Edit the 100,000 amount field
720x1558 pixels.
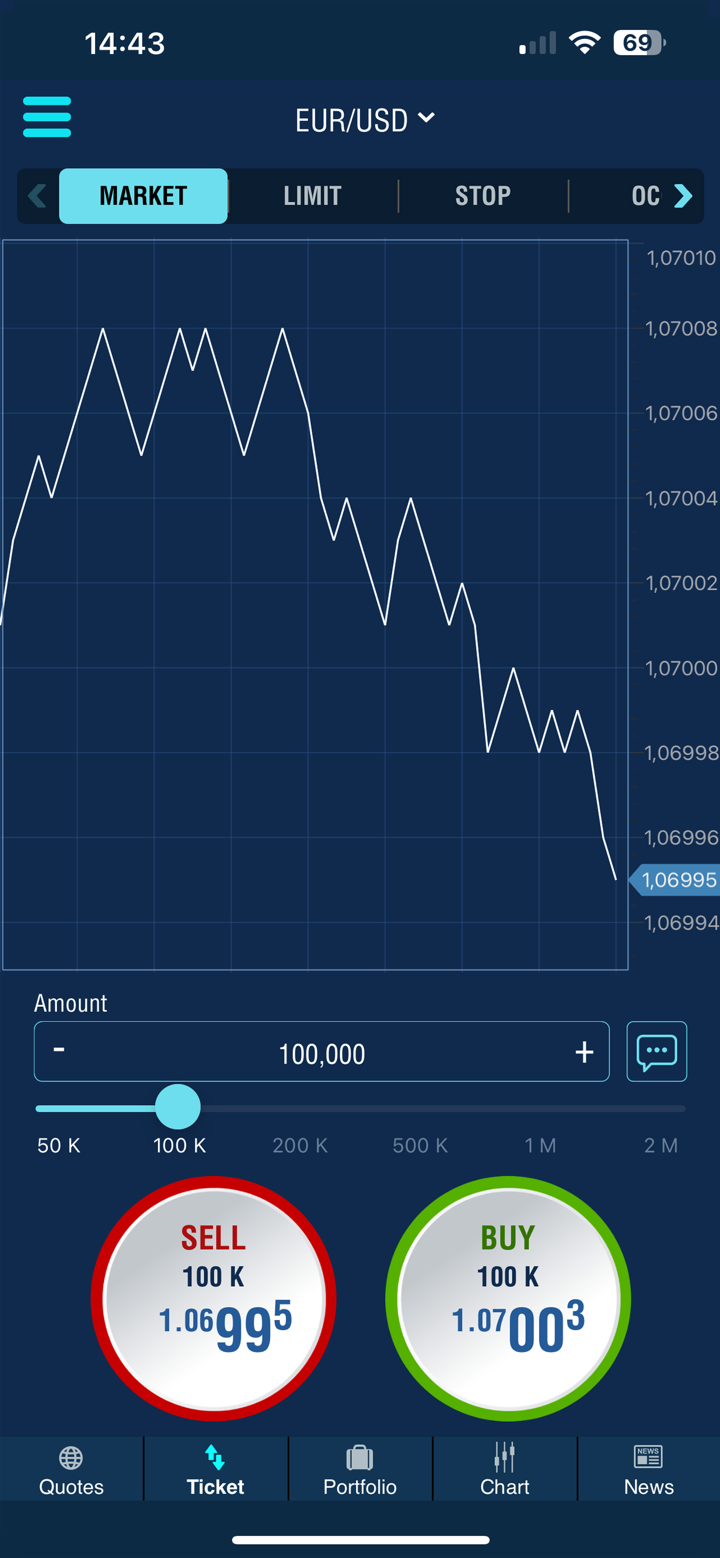coord(322,1053)
